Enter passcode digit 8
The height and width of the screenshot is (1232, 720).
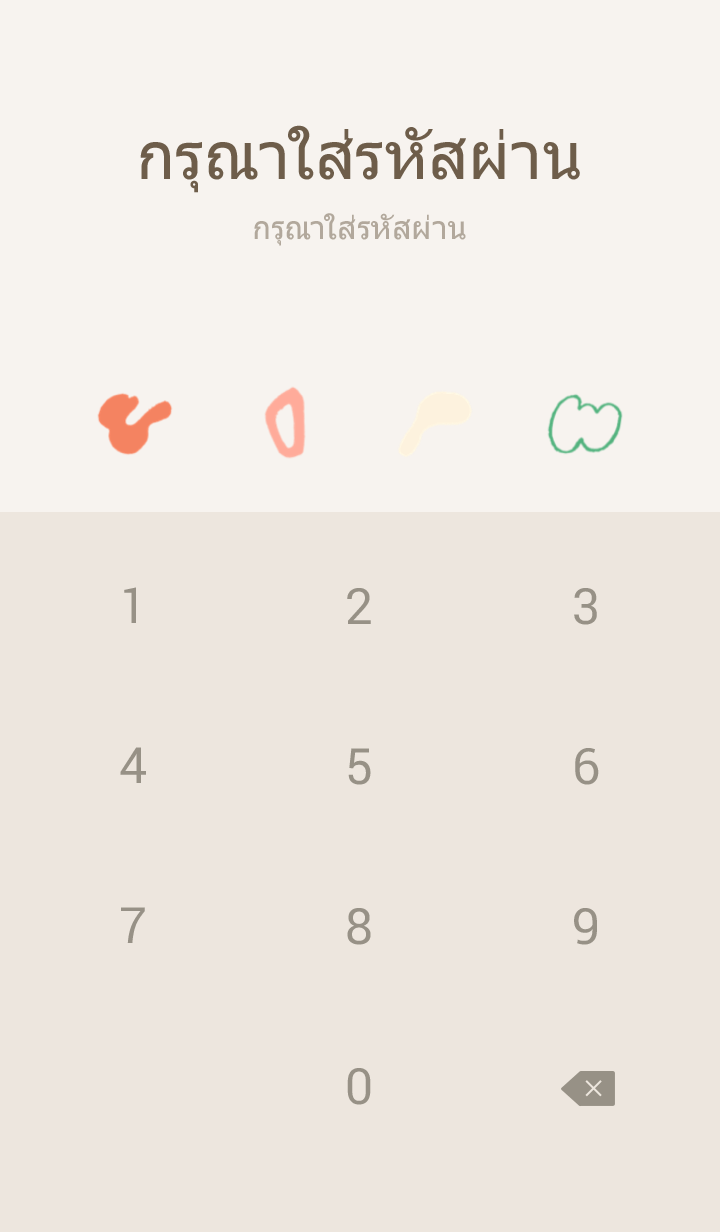(x=359, y=927)
